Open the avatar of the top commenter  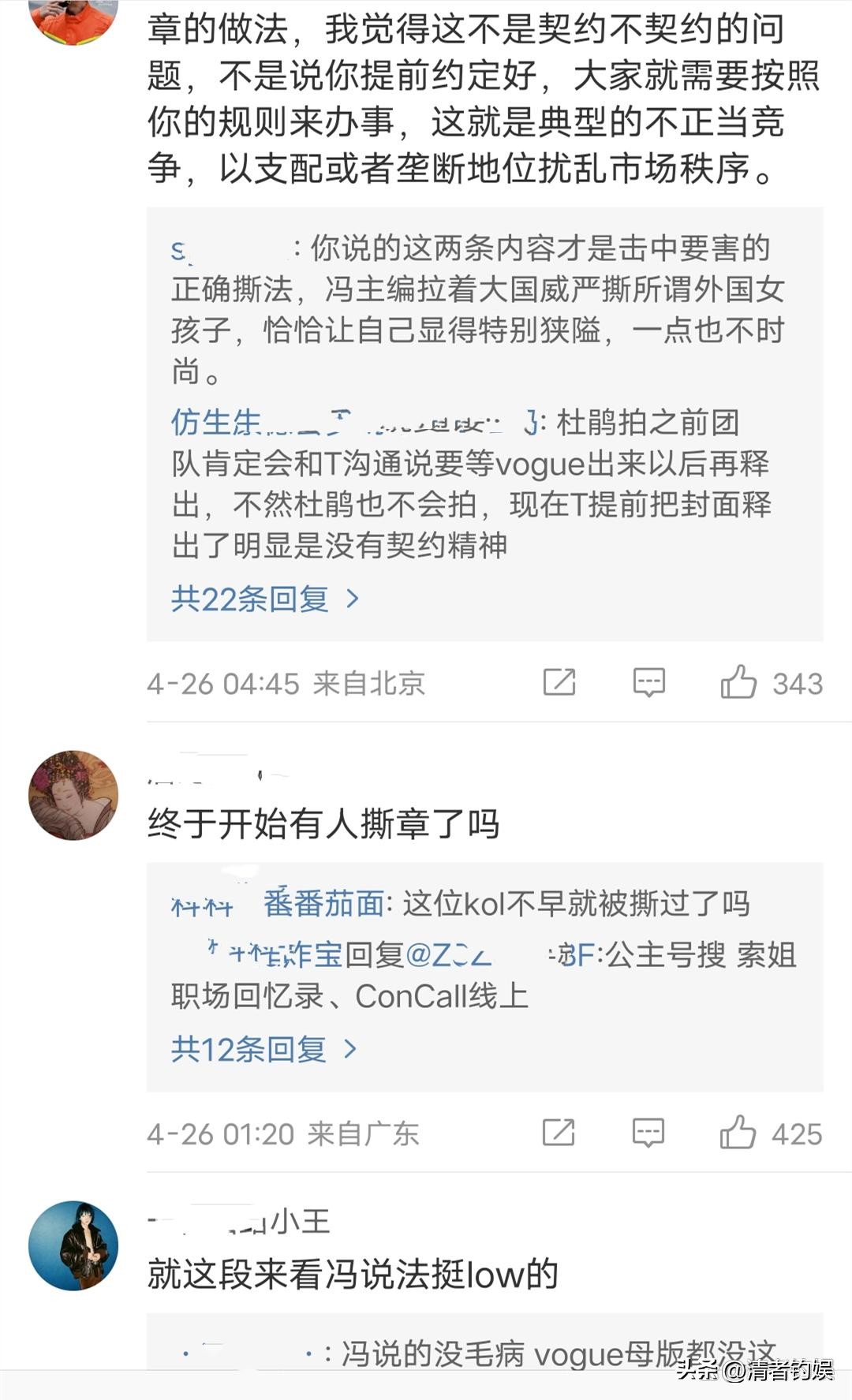pos(73,20)
